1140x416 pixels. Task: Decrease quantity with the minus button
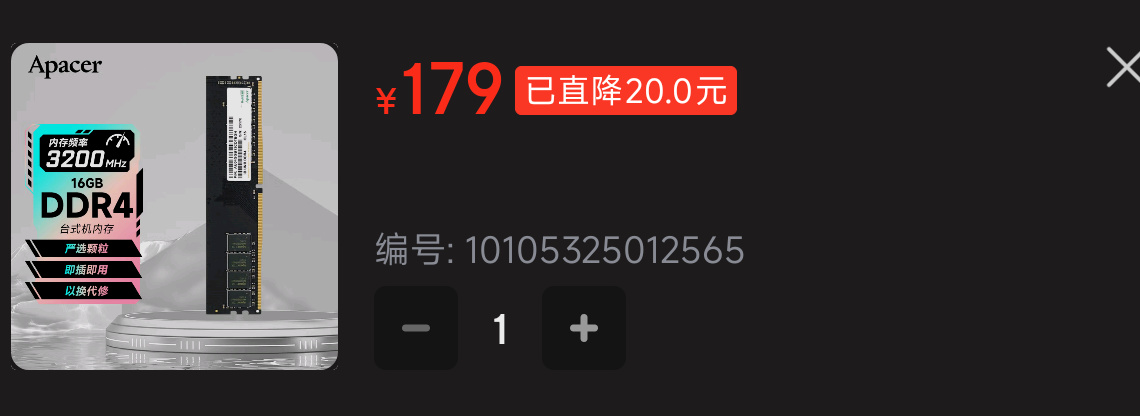coord(415,328)
